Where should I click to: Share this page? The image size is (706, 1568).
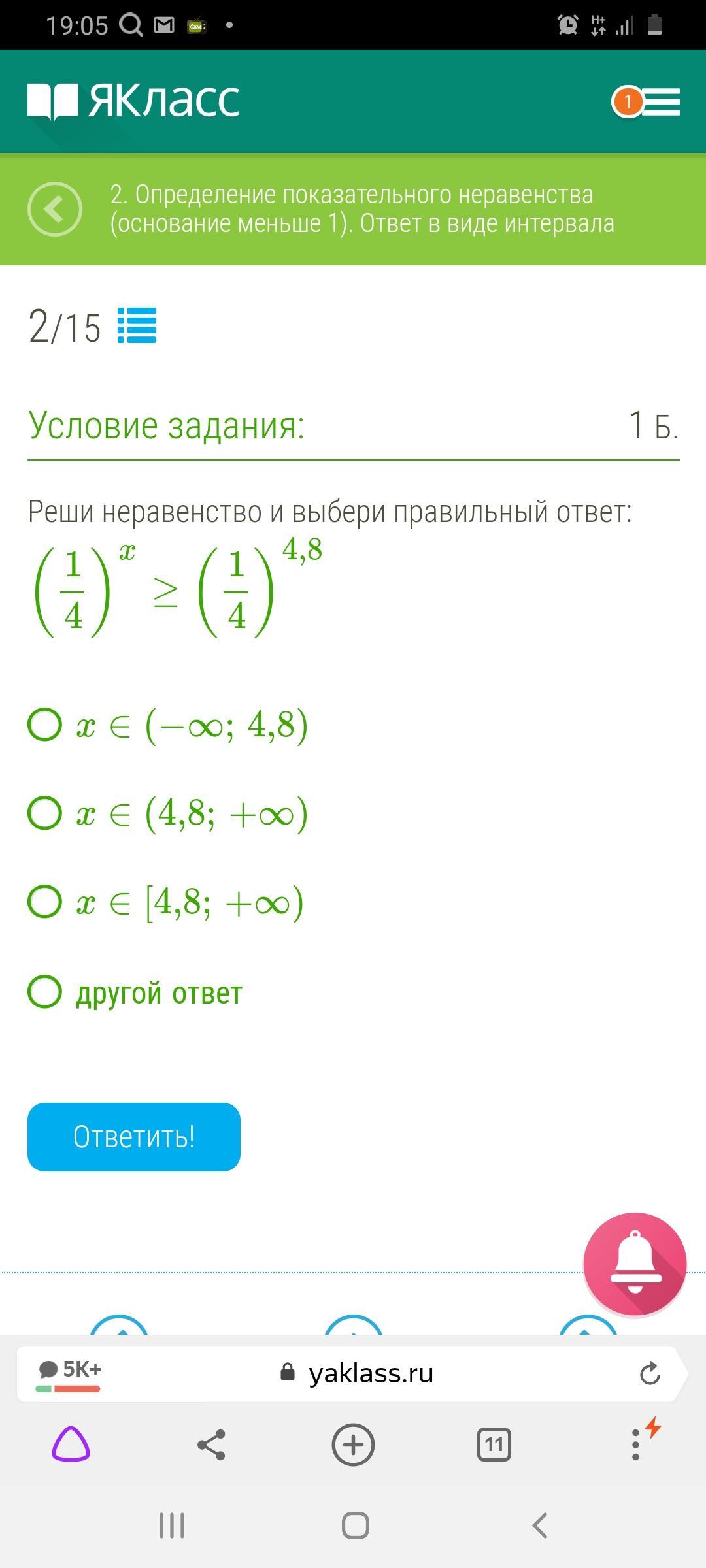211,1445
